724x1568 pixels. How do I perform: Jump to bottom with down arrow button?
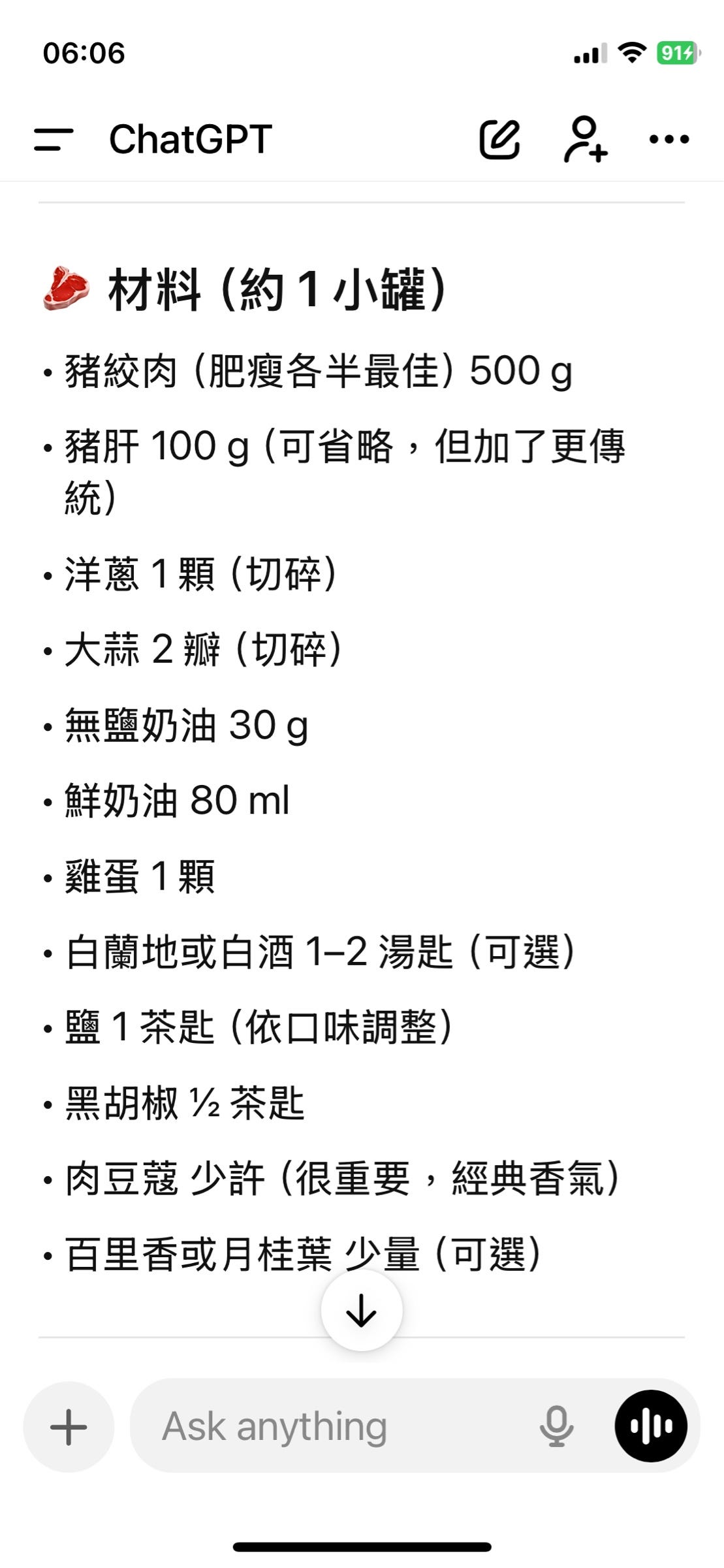[x=362, y=1310]
